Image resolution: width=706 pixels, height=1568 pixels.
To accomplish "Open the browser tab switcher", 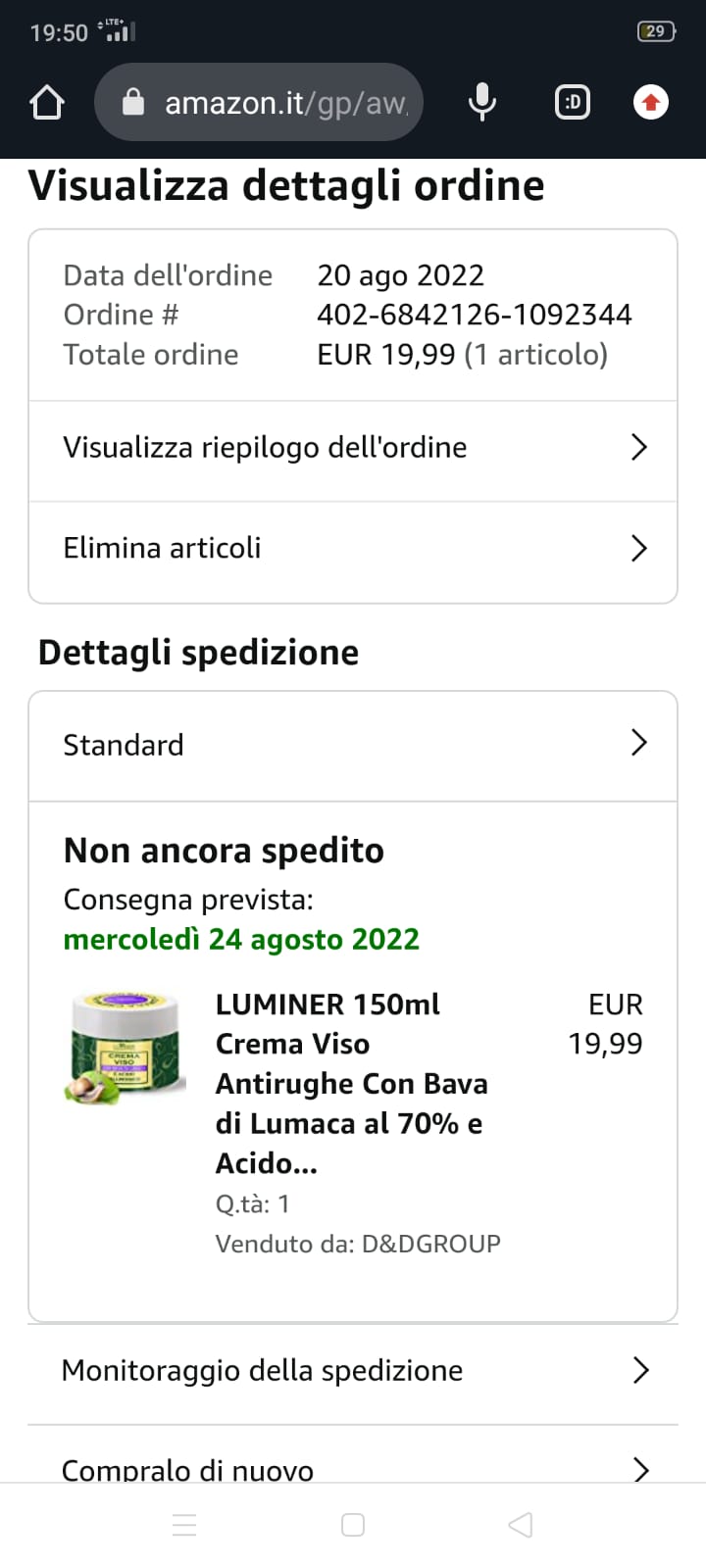I will [573, 102].
